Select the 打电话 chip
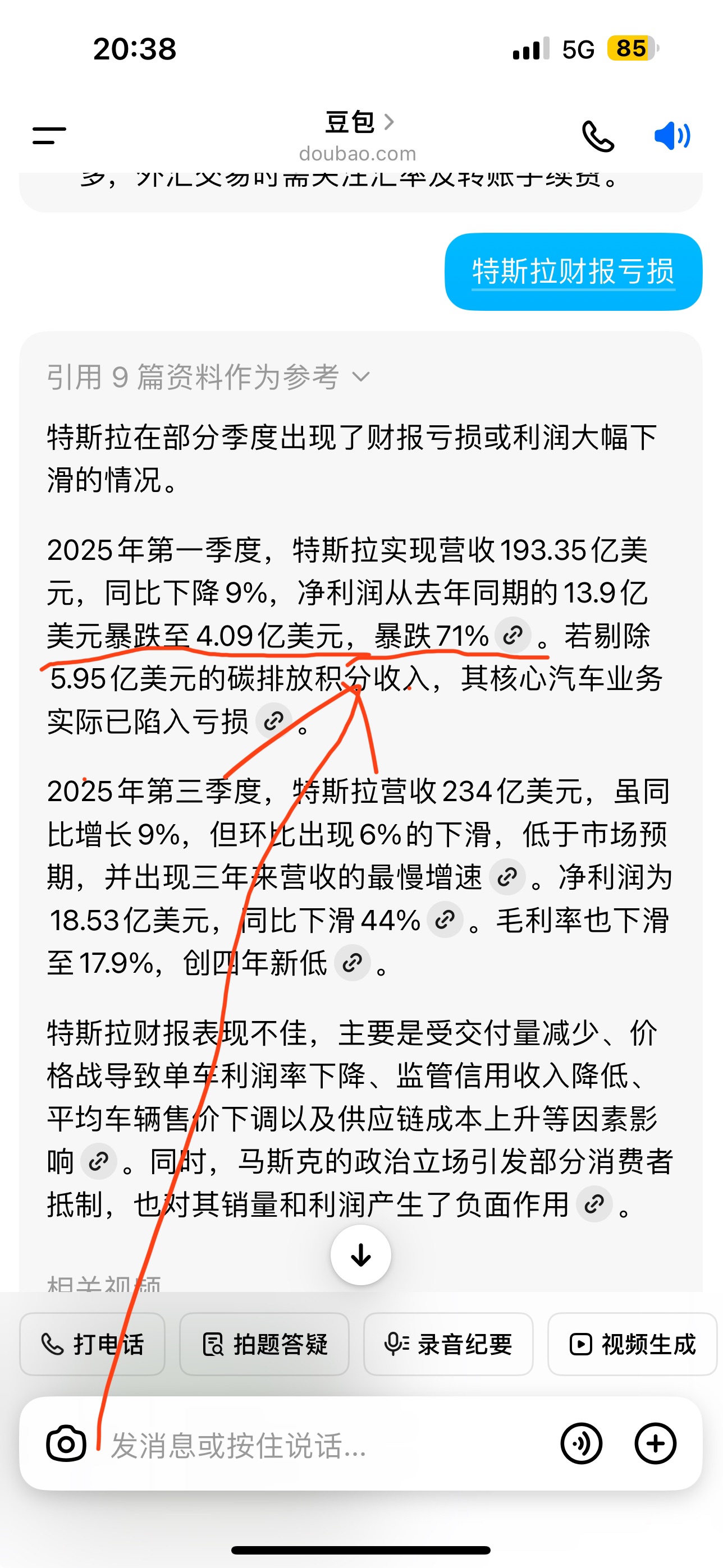 click(x=92, y=1344)
